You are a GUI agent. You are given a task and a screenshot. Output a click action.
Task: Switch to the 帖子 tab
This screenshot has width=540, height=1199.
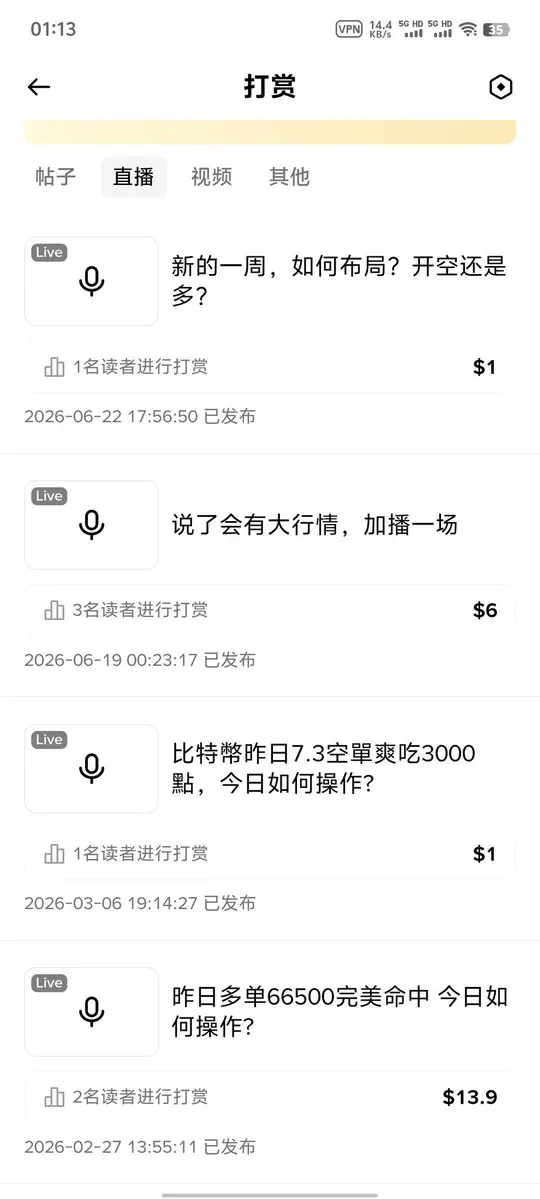pyautogui.click(x=56, y=177)
